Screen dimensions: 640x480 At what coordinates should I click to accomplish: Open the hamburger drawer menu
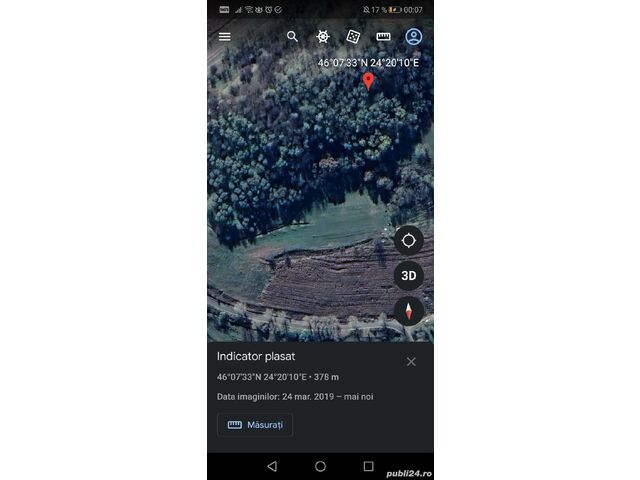point(225,36)
